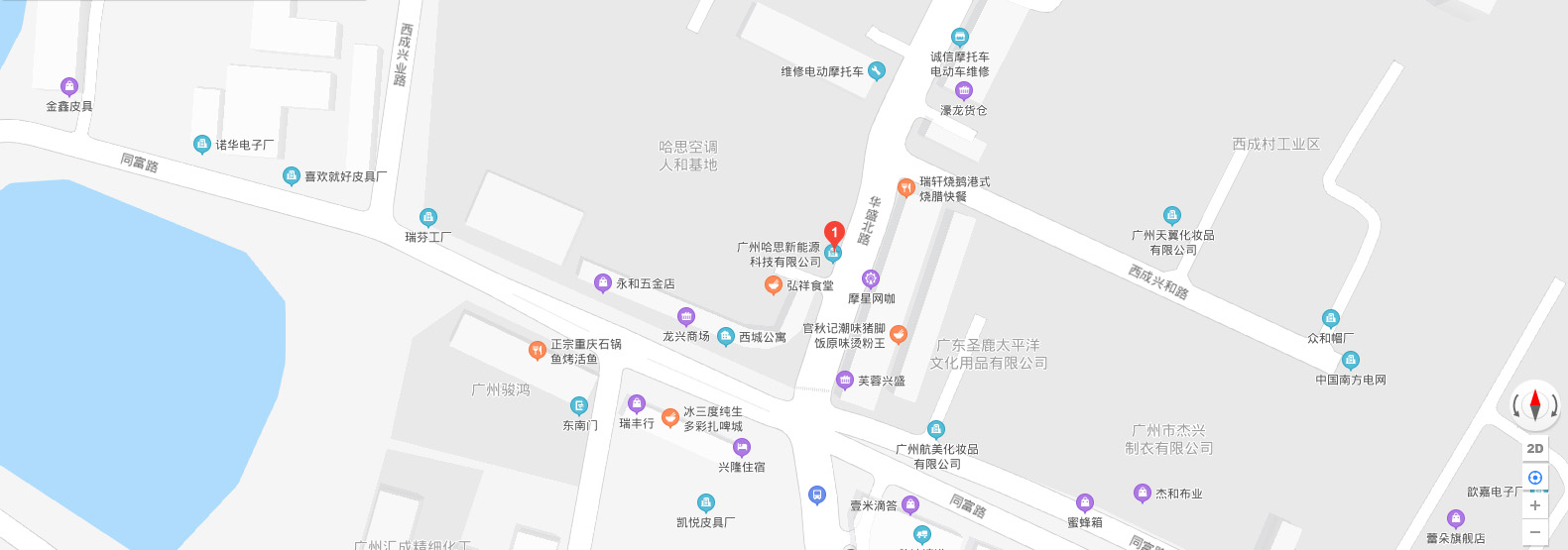This screenshot has width=1568, height=550.
Task: Select the 弘祥食堂 restaurant marker
Action: [774, 285]
